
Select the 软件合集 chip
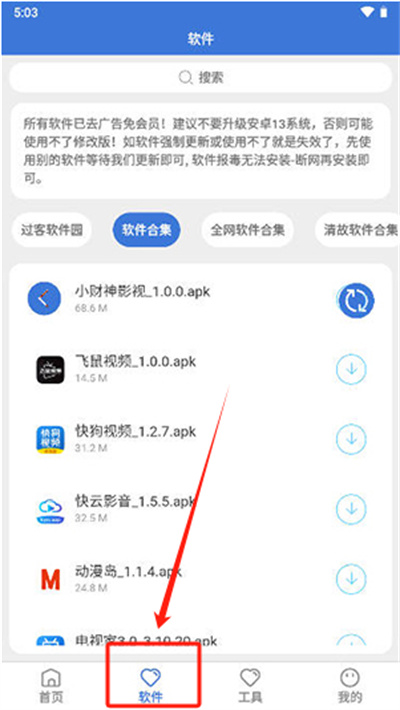146,230
